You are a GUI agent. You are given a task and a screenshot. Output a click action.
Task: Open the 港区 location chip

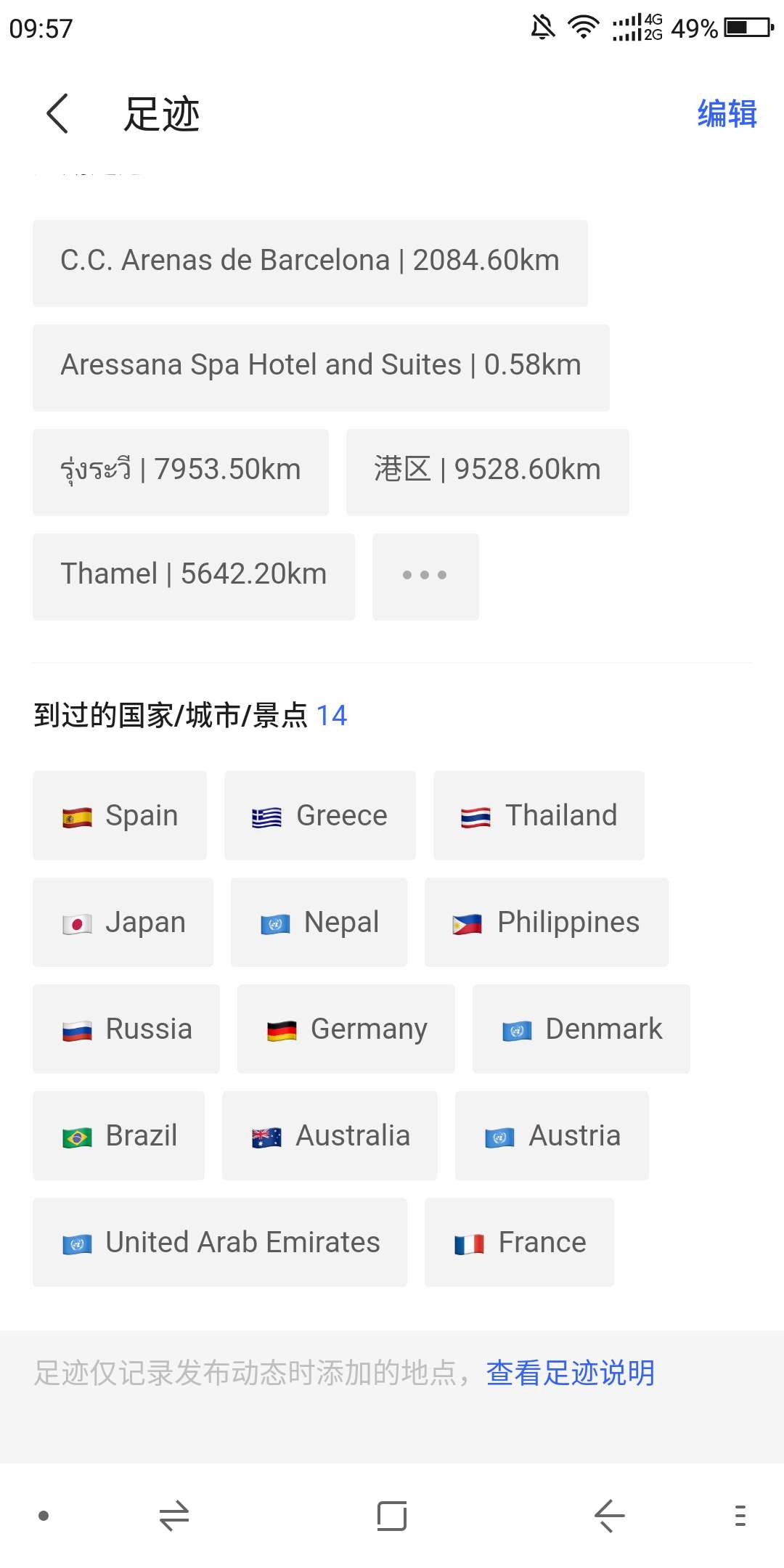pyautogui.click(x=487, y=471)
